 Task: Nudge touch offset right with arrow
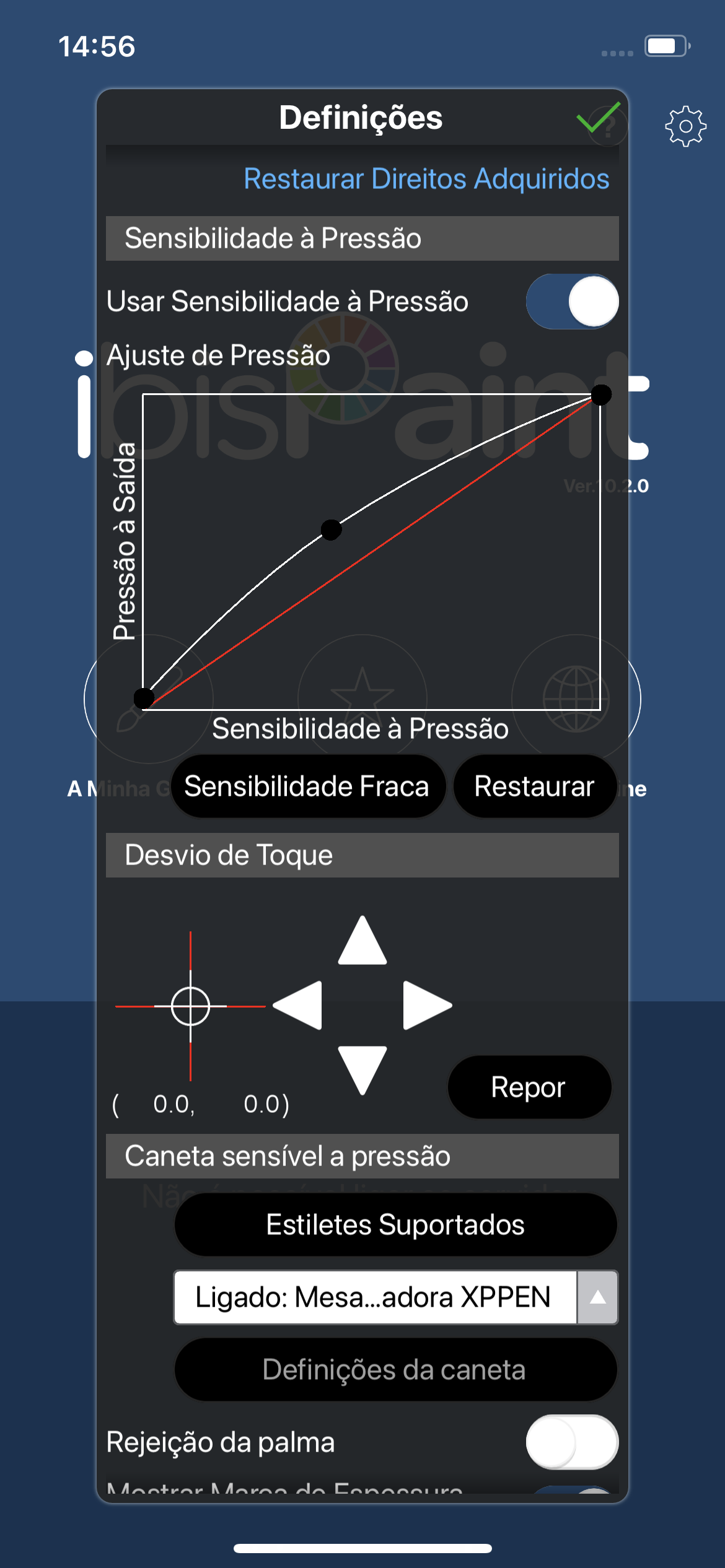pyautogui.click(x=426, y=1006)
